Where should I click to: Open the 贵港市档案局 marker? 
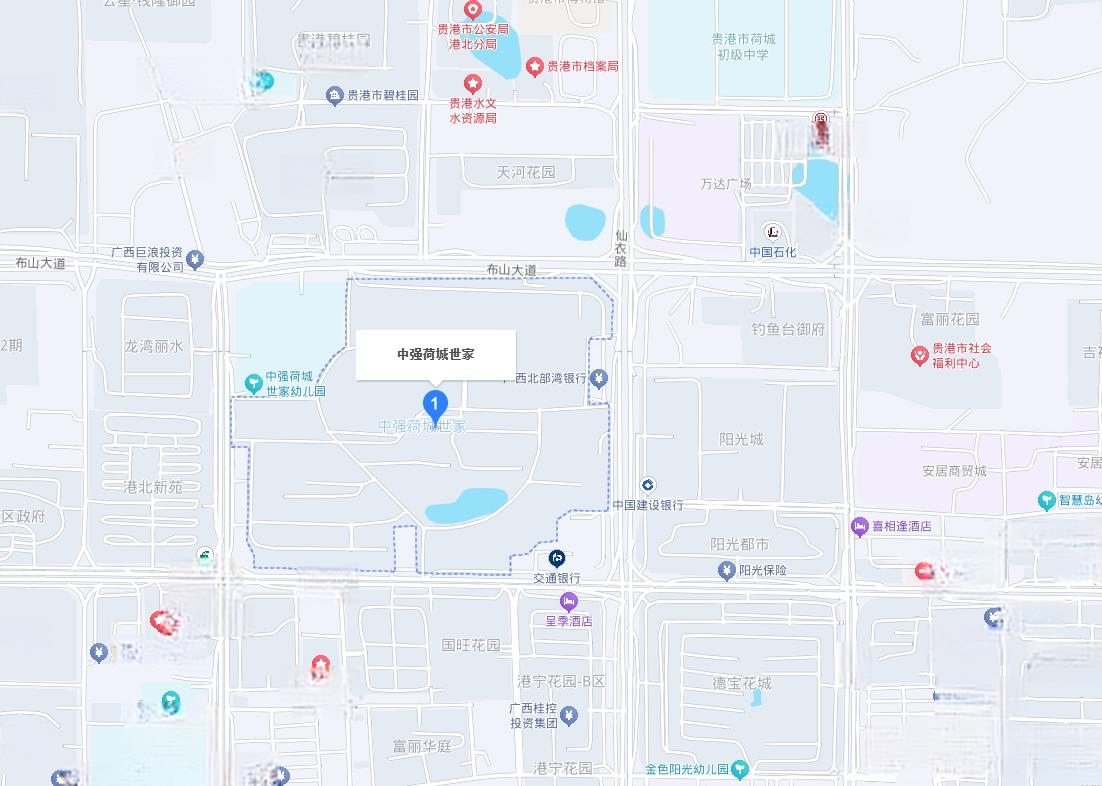[535, 66]
